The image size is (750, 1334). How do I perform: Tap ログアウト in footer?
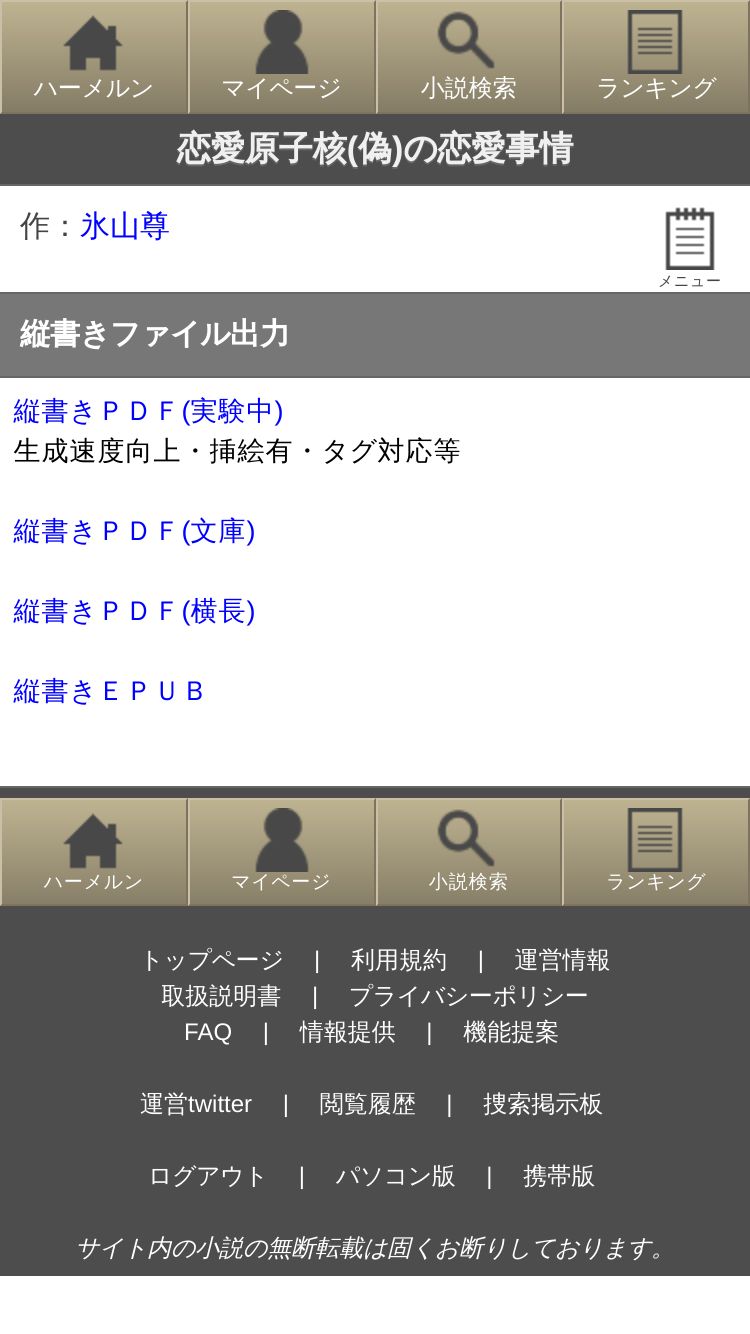(208, 1176)
